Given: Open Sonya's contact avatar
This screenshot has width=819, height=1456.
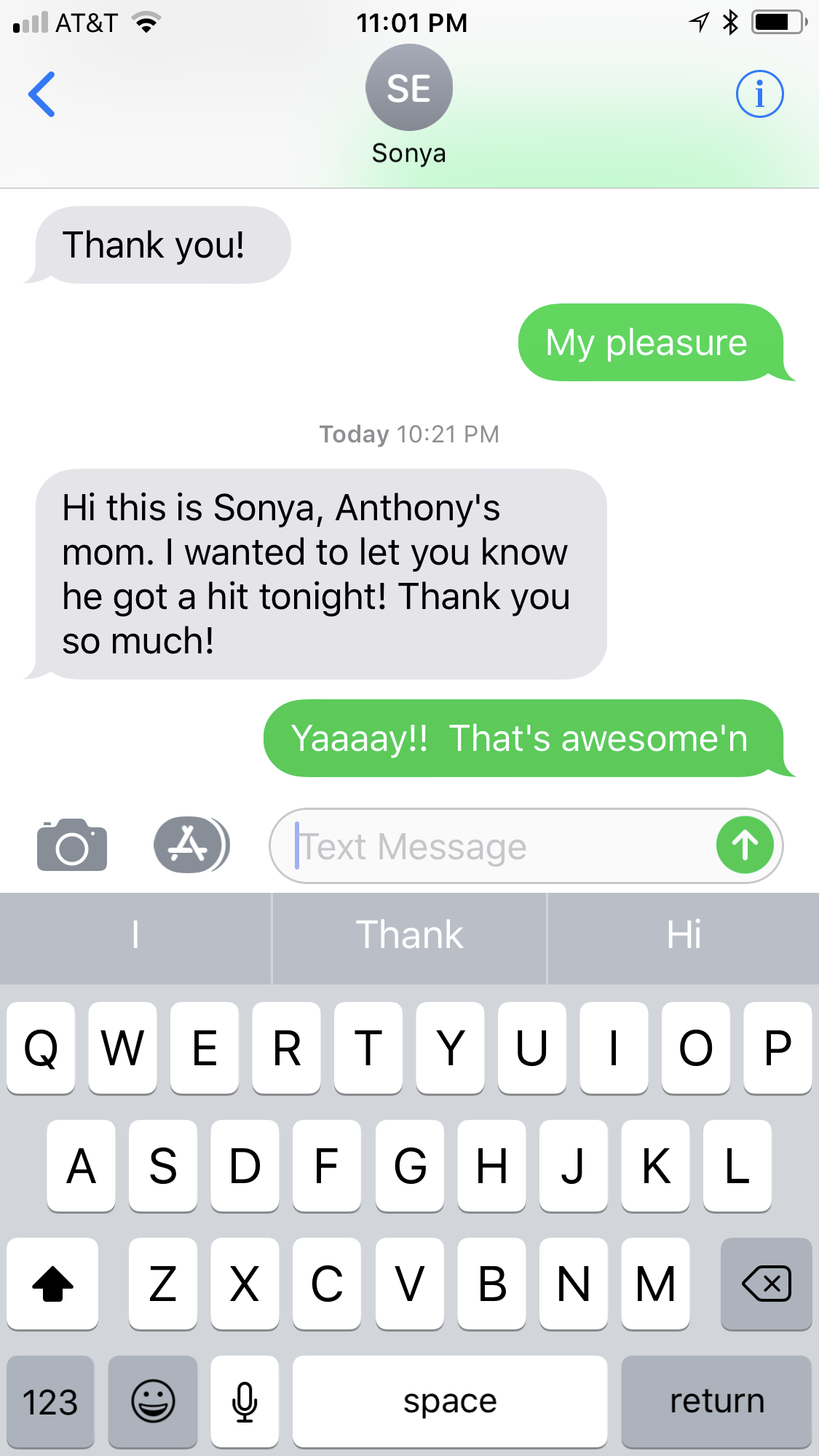Looking at the screenshot, I should (x=409, y=87).
